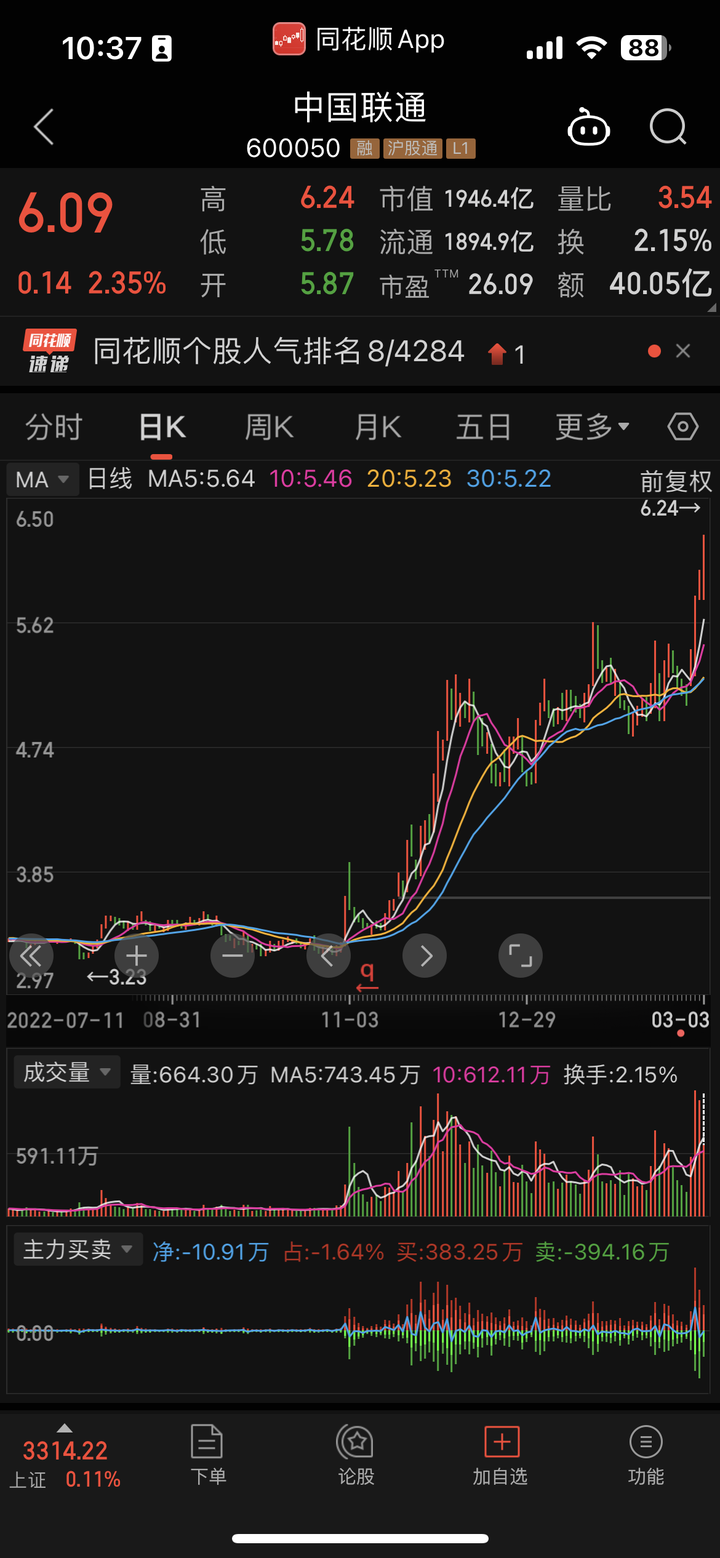Switch to the 周K tab

click(269, 428)
